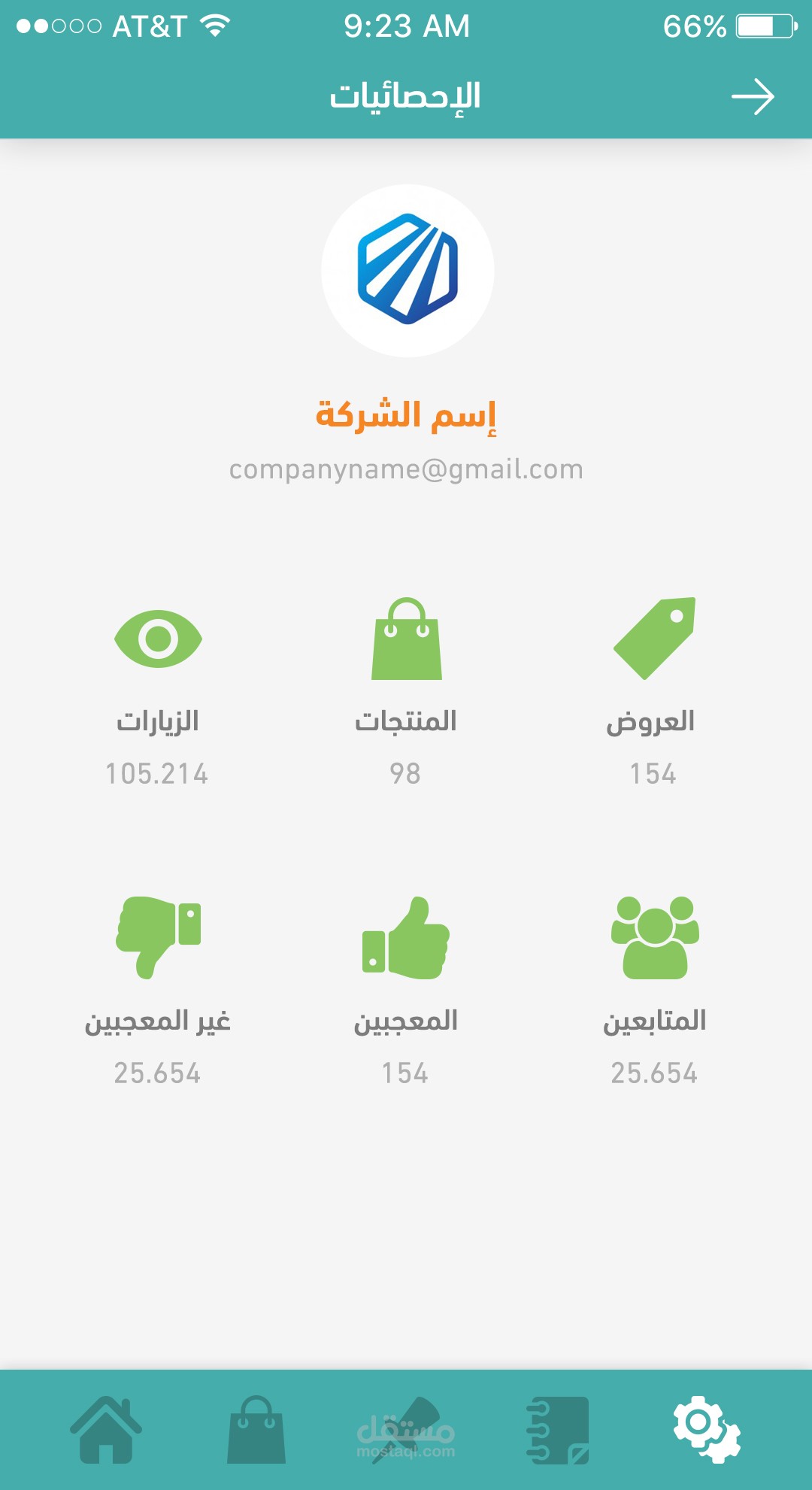
Task: Switch to the shopping bag tab
Action: (256, 1430)
